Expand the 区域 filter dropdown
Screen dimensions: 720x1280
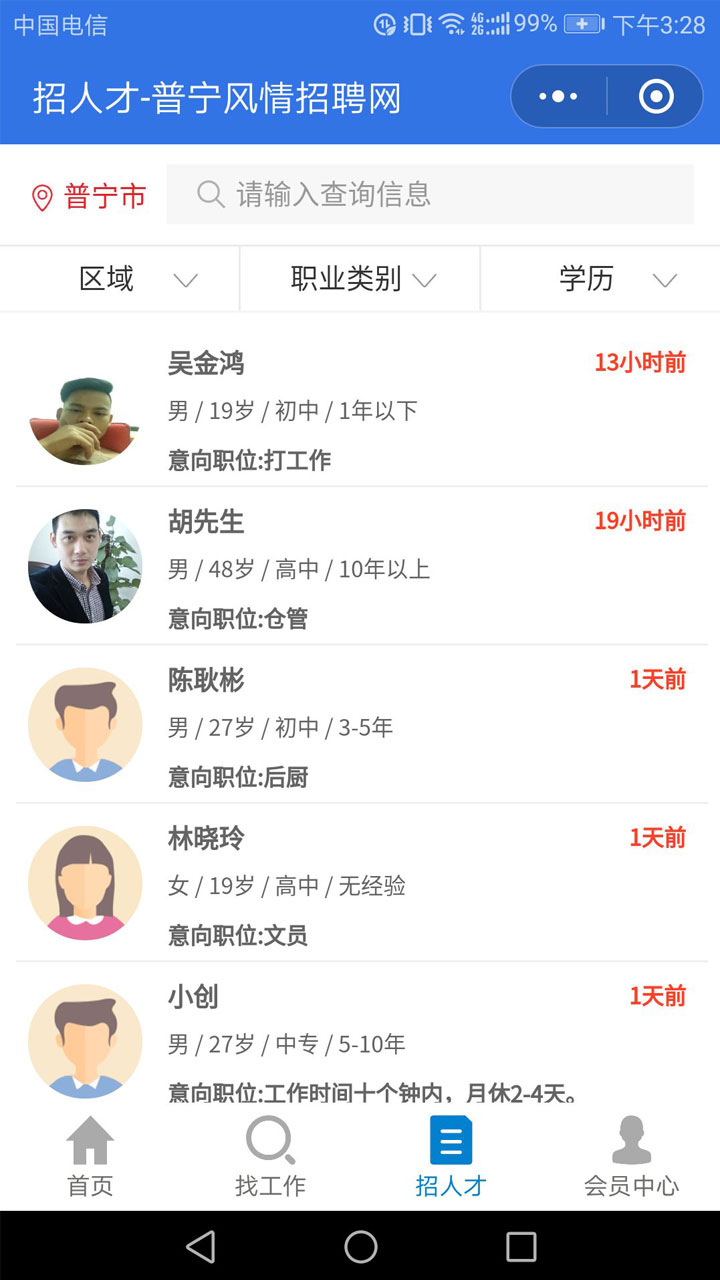pyautogui.click(x=120, y=279)
